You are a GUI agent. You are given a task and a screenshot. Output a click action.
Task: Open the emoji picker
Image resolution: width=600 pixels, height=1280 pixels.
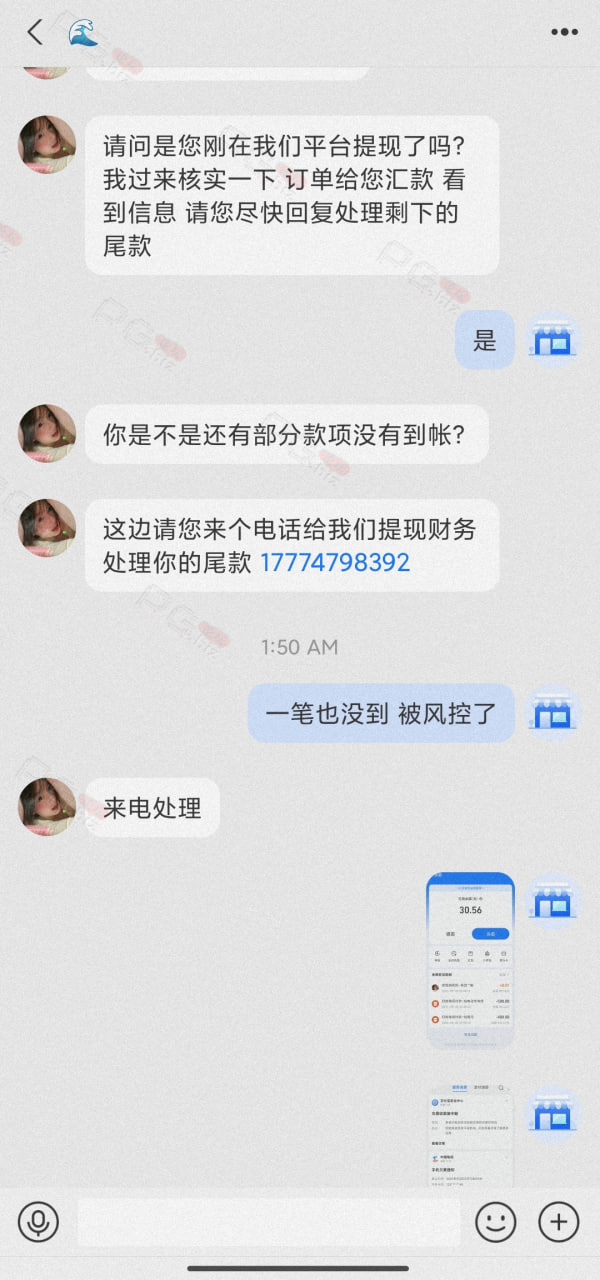(x=495, y=1221)
